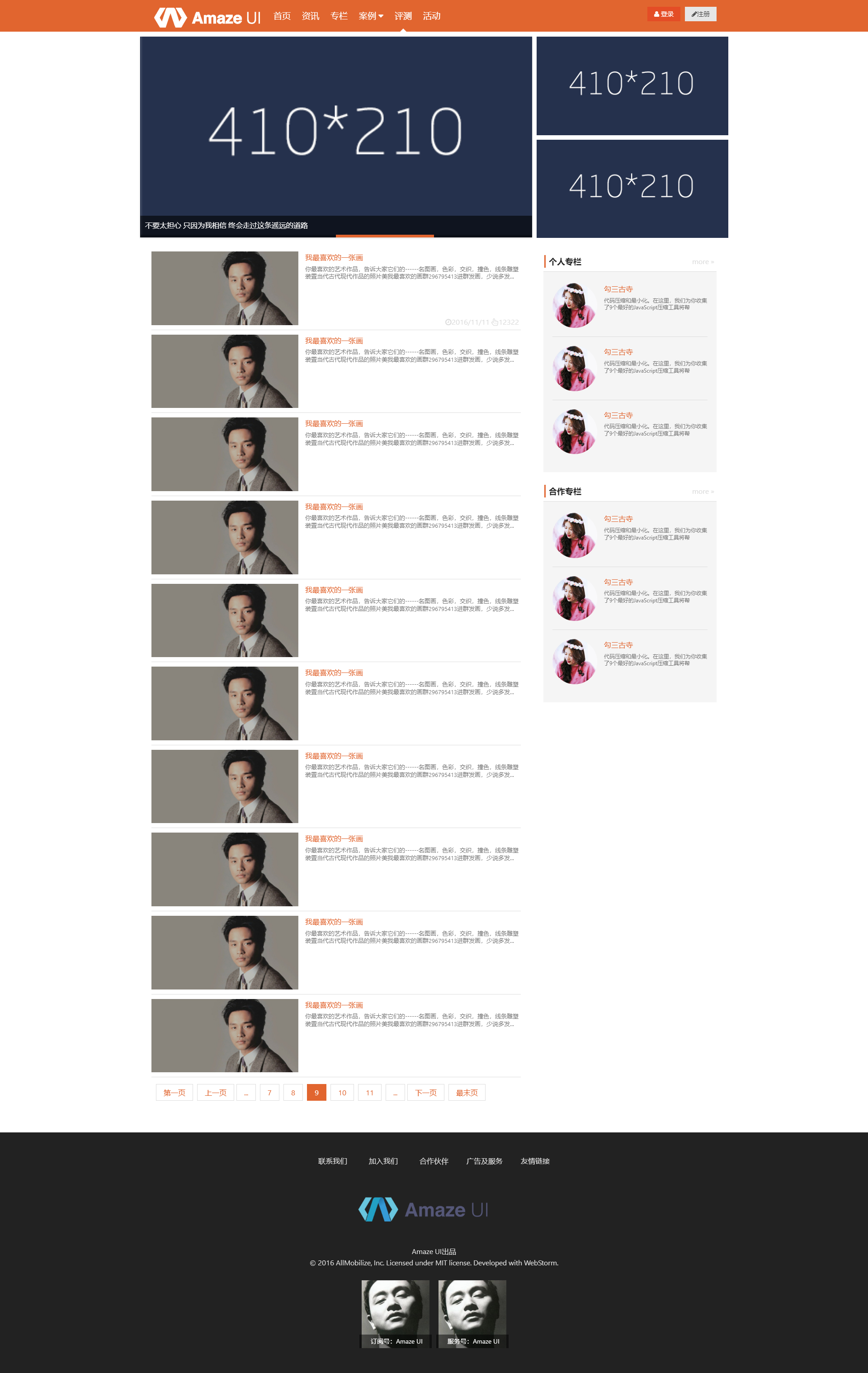Image resolution: width=868 pixels, height=1373 pixels.
Task: Select page 10 in pagination
Action: pos(342,1093)
